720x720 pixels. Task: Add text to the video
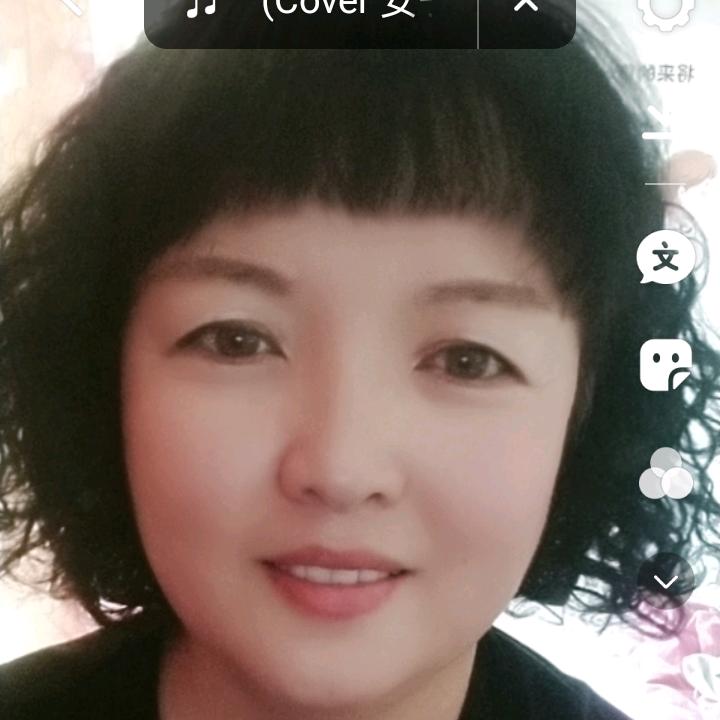[665, 259]
